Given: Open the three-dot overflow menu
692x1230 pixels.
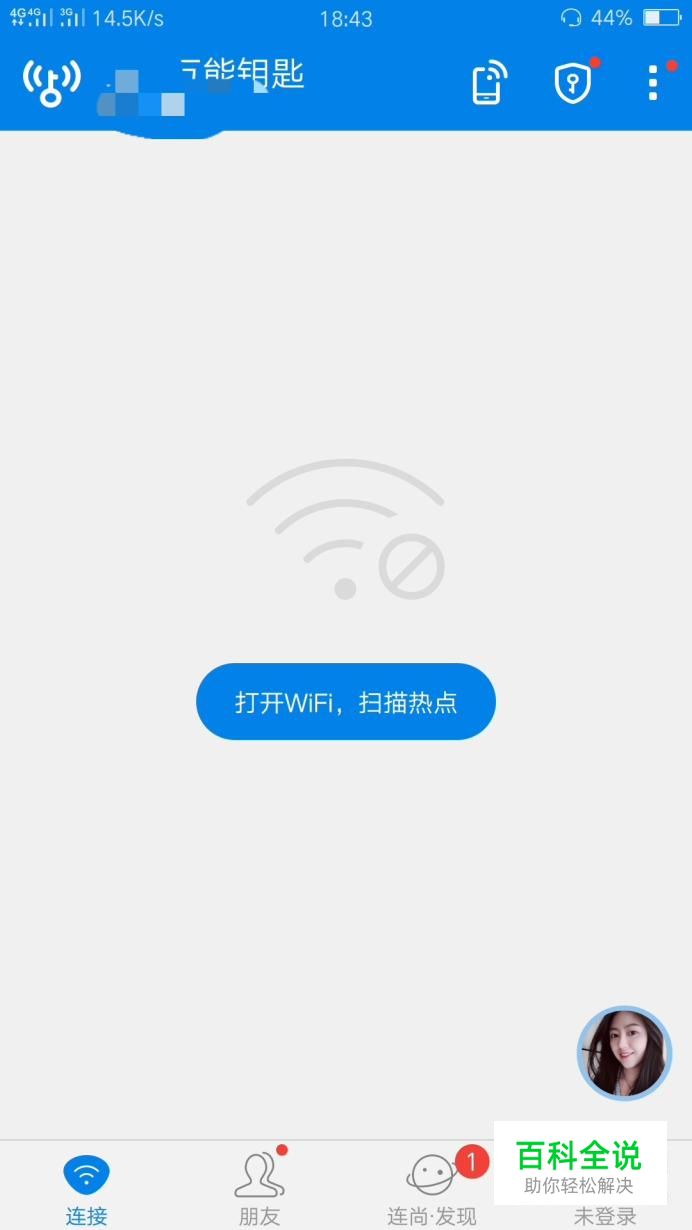Looking at the screenshot, I should [653, 83].
